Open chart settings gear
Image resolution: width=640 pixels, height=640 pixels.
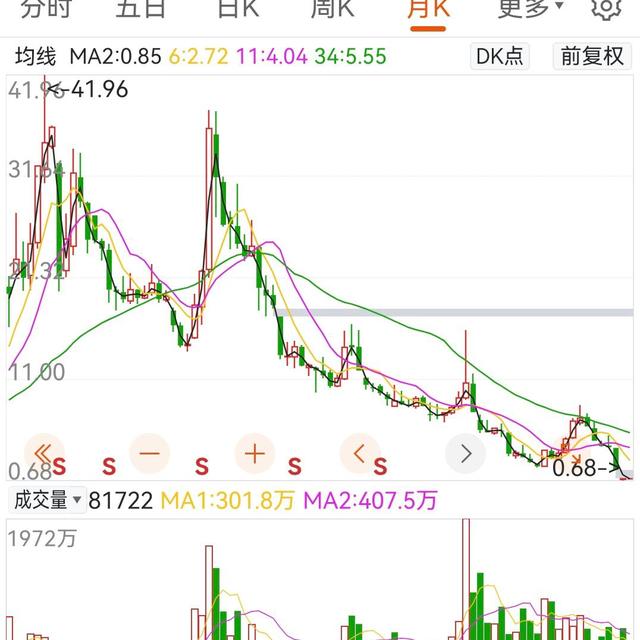[604, 9]
